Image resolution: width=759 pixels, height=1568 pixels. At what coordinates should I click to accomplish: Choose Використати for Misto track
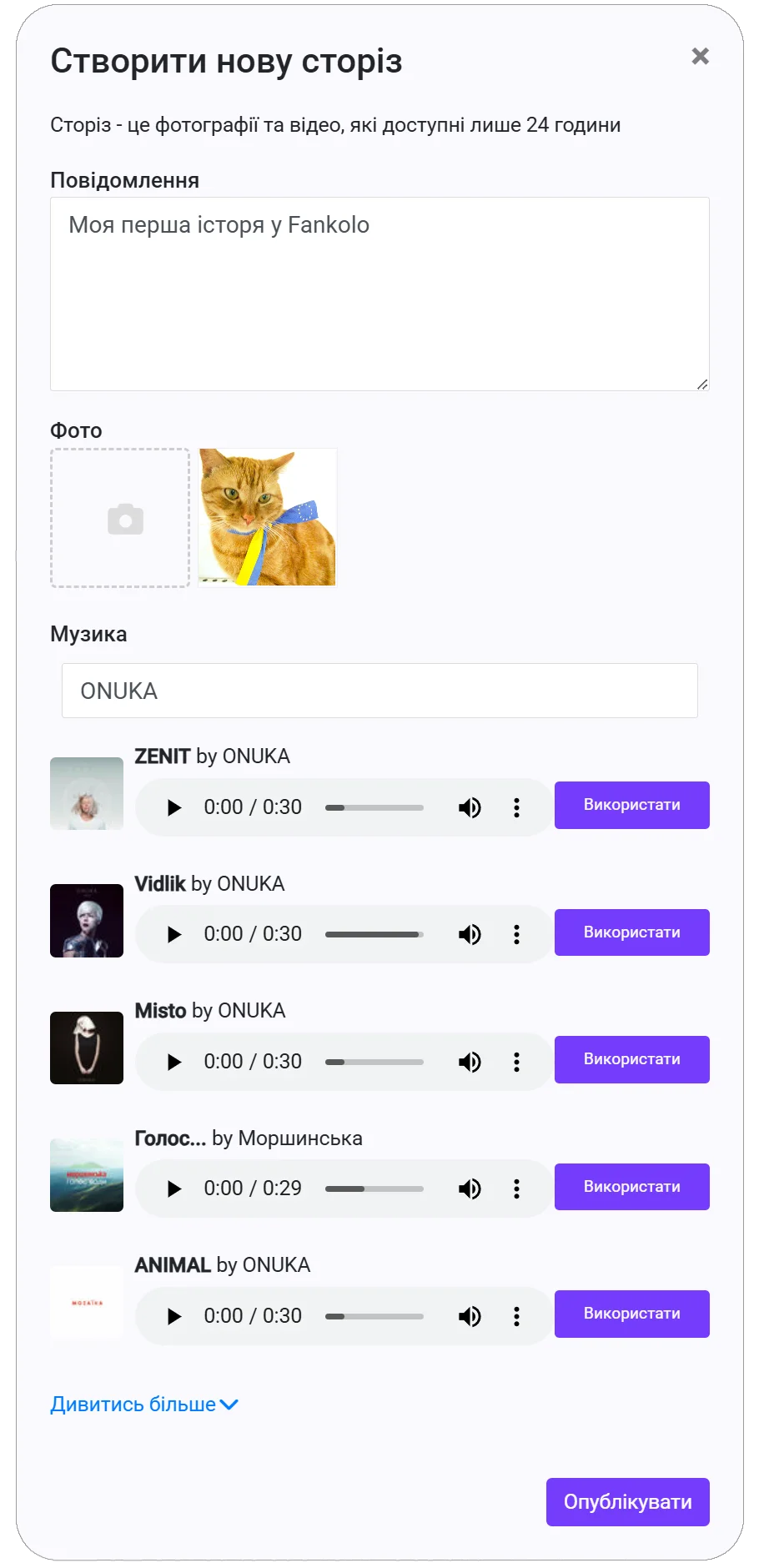coord(631,1059)
